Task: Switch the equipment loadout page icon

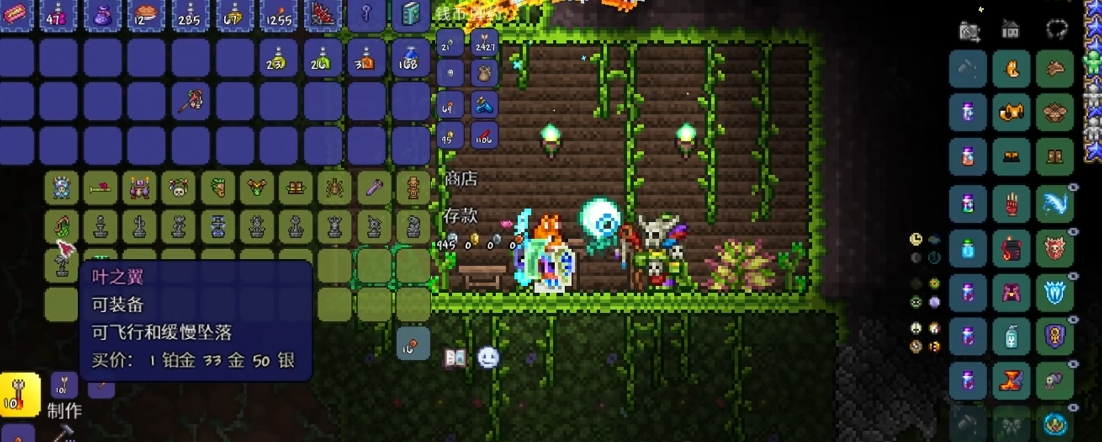Action: [x=1056, y=30]
